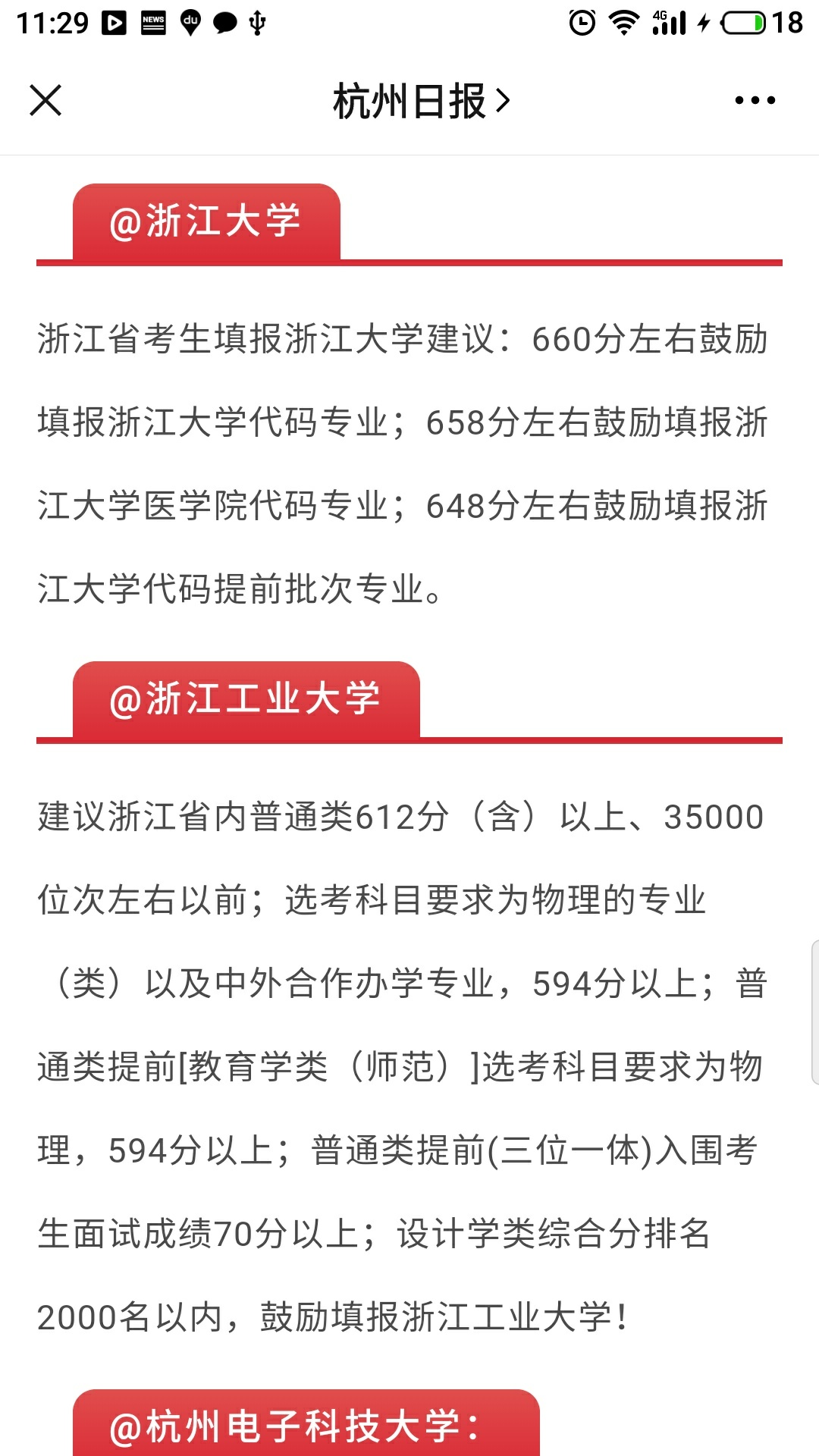Open the 杭州日报 account title
Image resolution: width=819 pixels, height=1456 pixels.
click(x=422, y=101)
